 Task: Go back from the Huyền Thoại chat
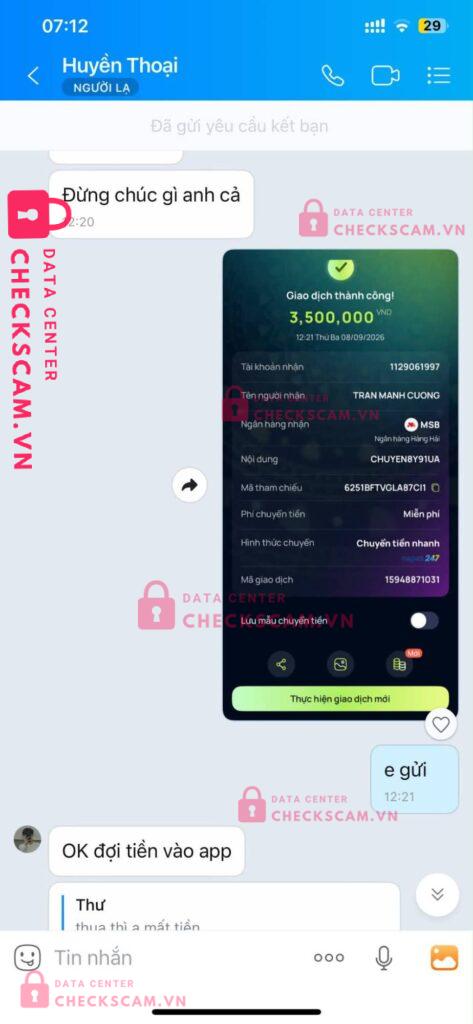click(33, 76)
